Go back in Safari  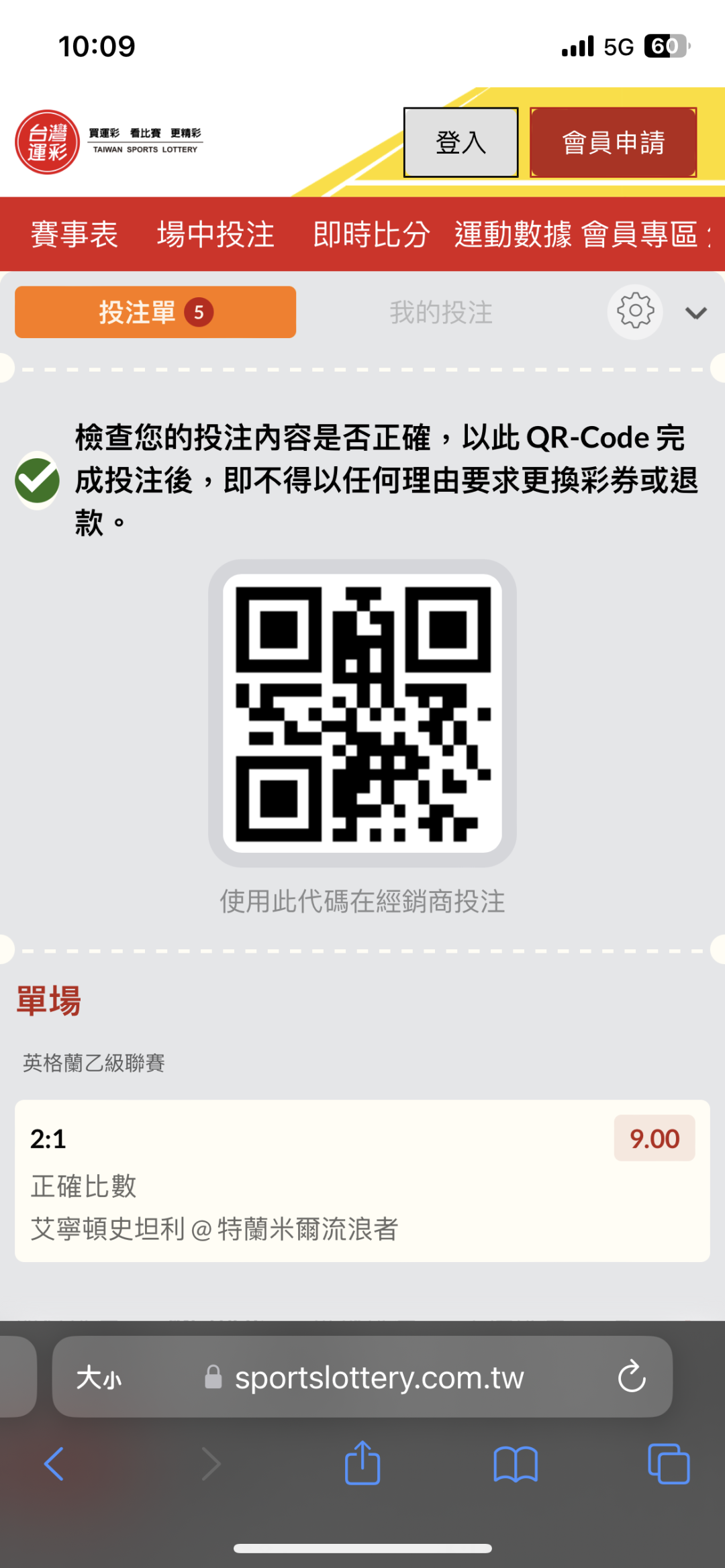tap(54, 1464)
